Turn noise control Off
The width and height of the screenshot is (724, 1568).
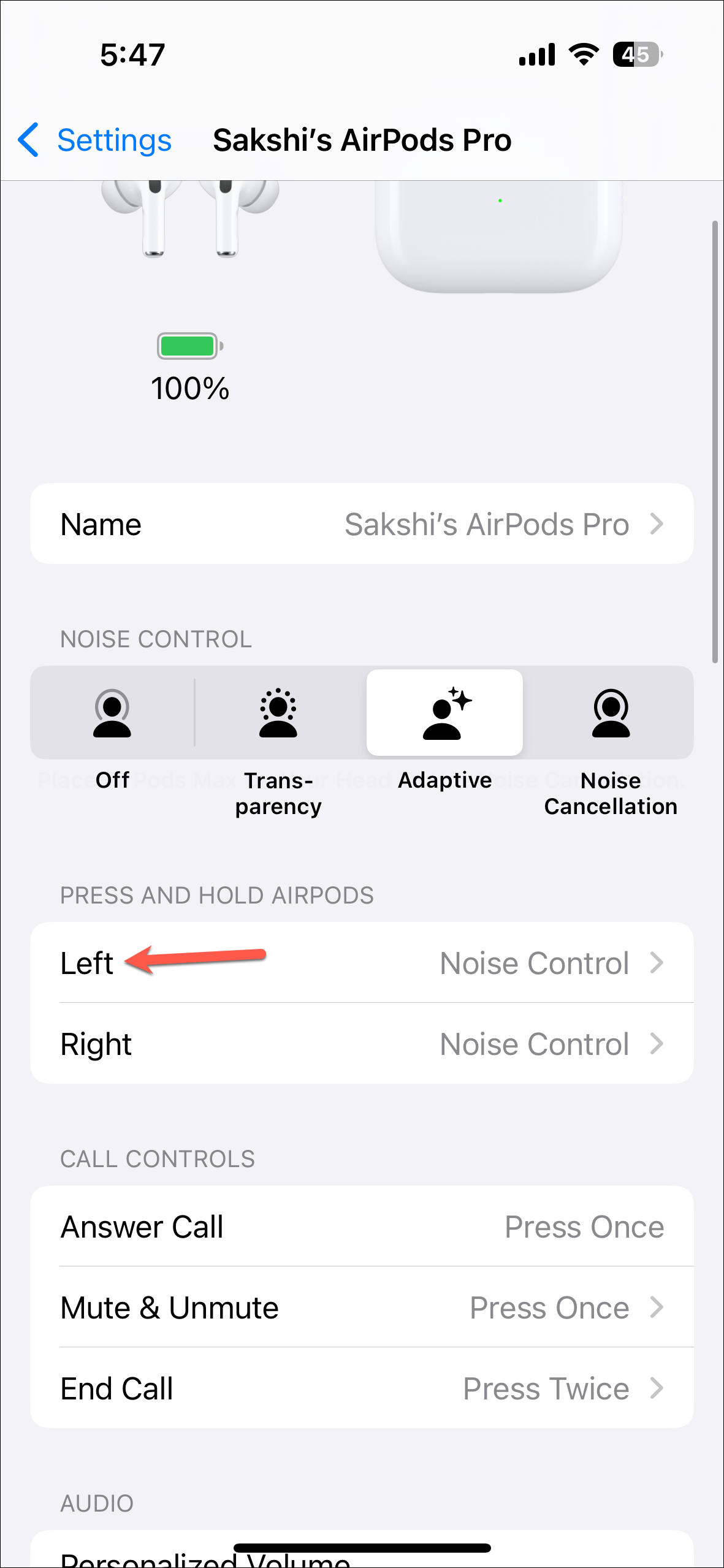pyautogui.click(x=112, y=714)
